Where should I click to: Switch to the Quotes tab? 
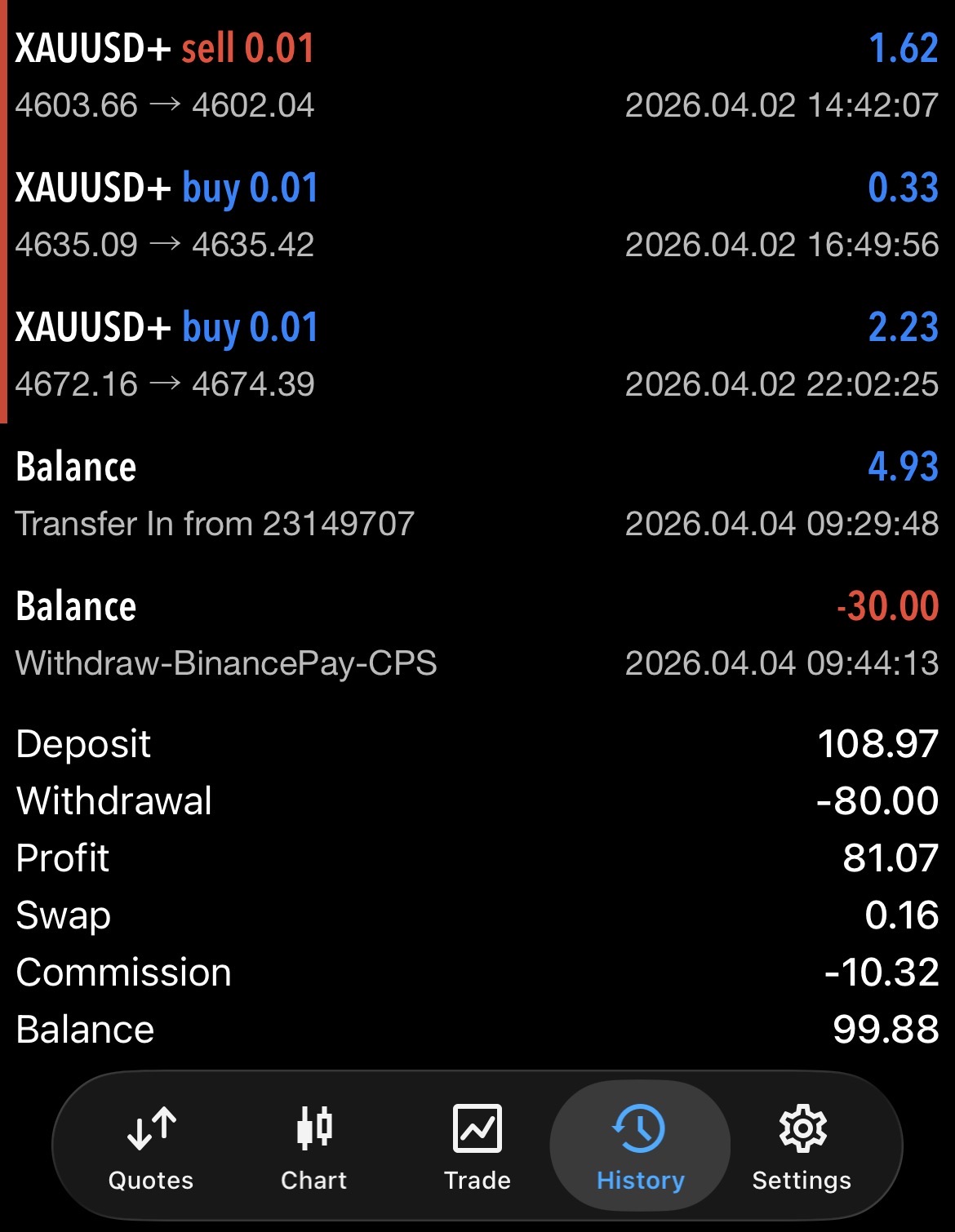[151, 1146]
